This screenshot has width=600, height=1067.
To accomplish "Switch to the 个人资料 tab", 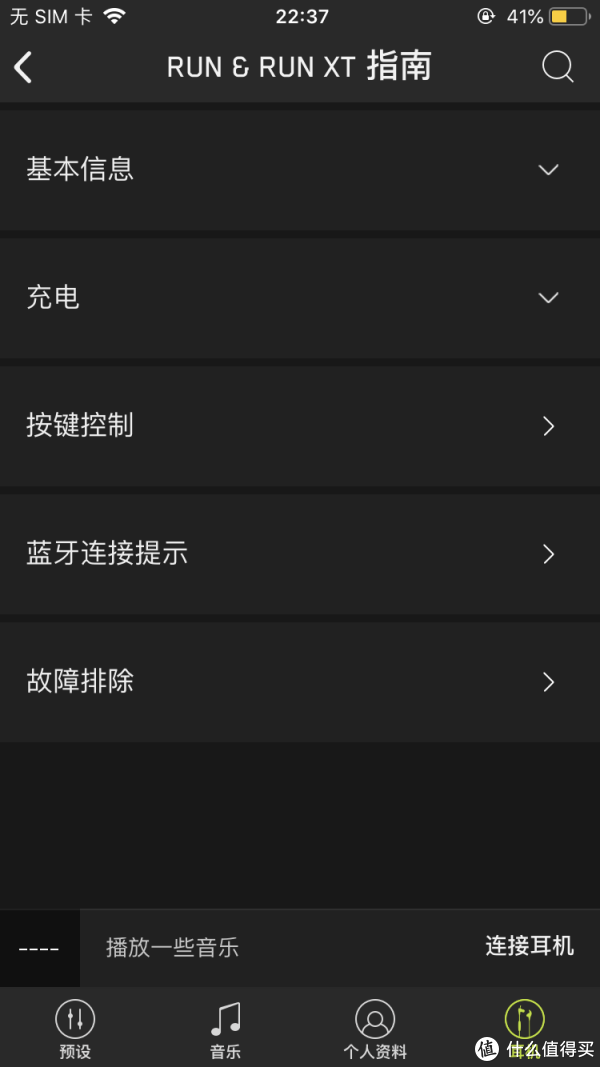I will [375, 1028].
